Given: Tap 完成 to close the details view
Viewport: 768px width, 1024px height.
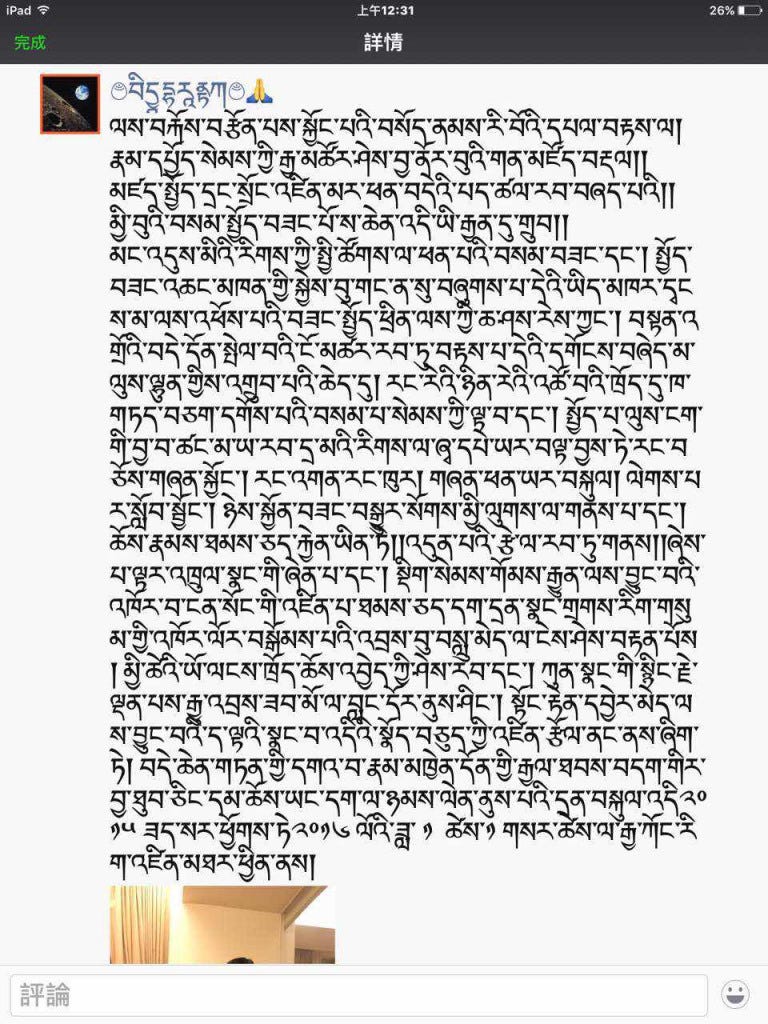Looking at the screenshot, I should (x=30, y=43).
